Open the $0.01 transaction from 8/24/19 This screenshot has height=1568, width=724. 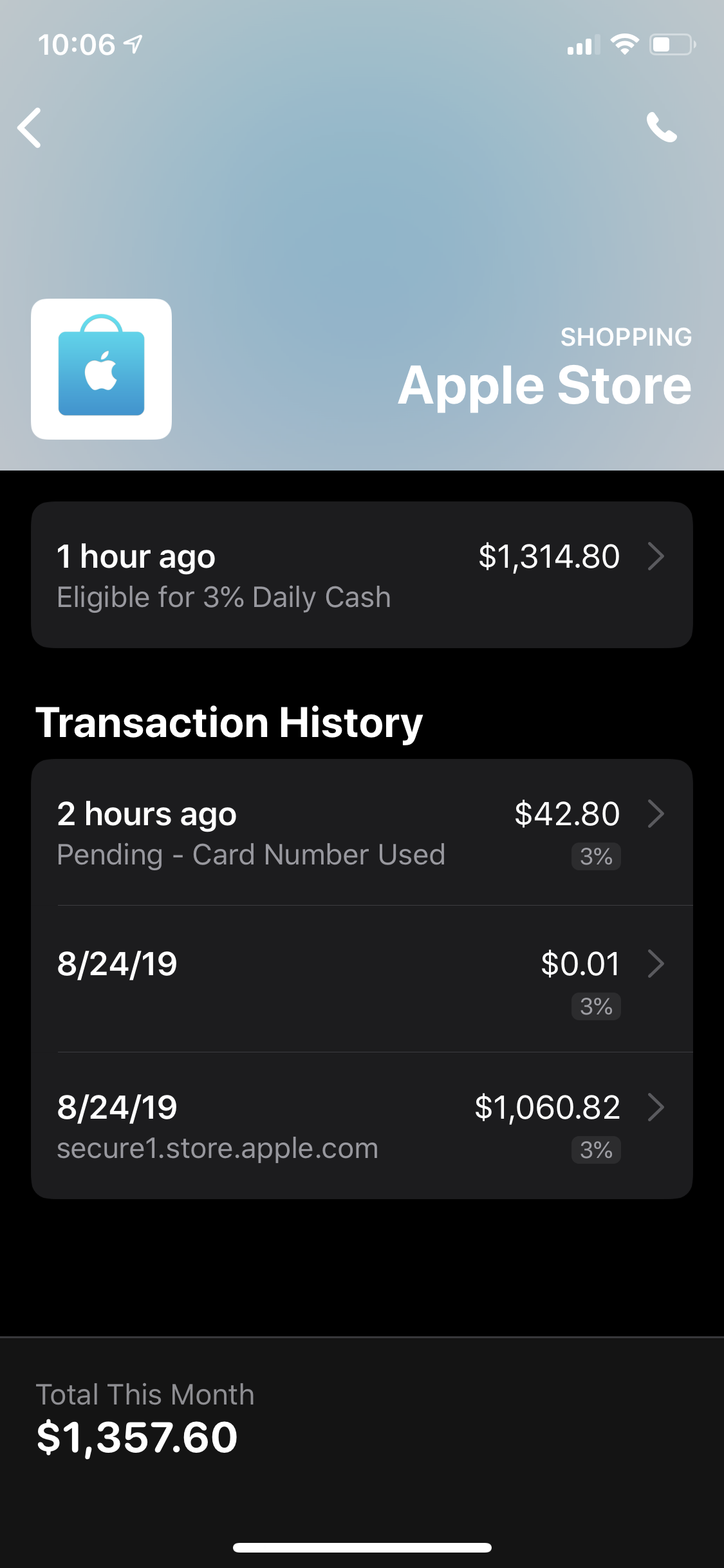362,980
